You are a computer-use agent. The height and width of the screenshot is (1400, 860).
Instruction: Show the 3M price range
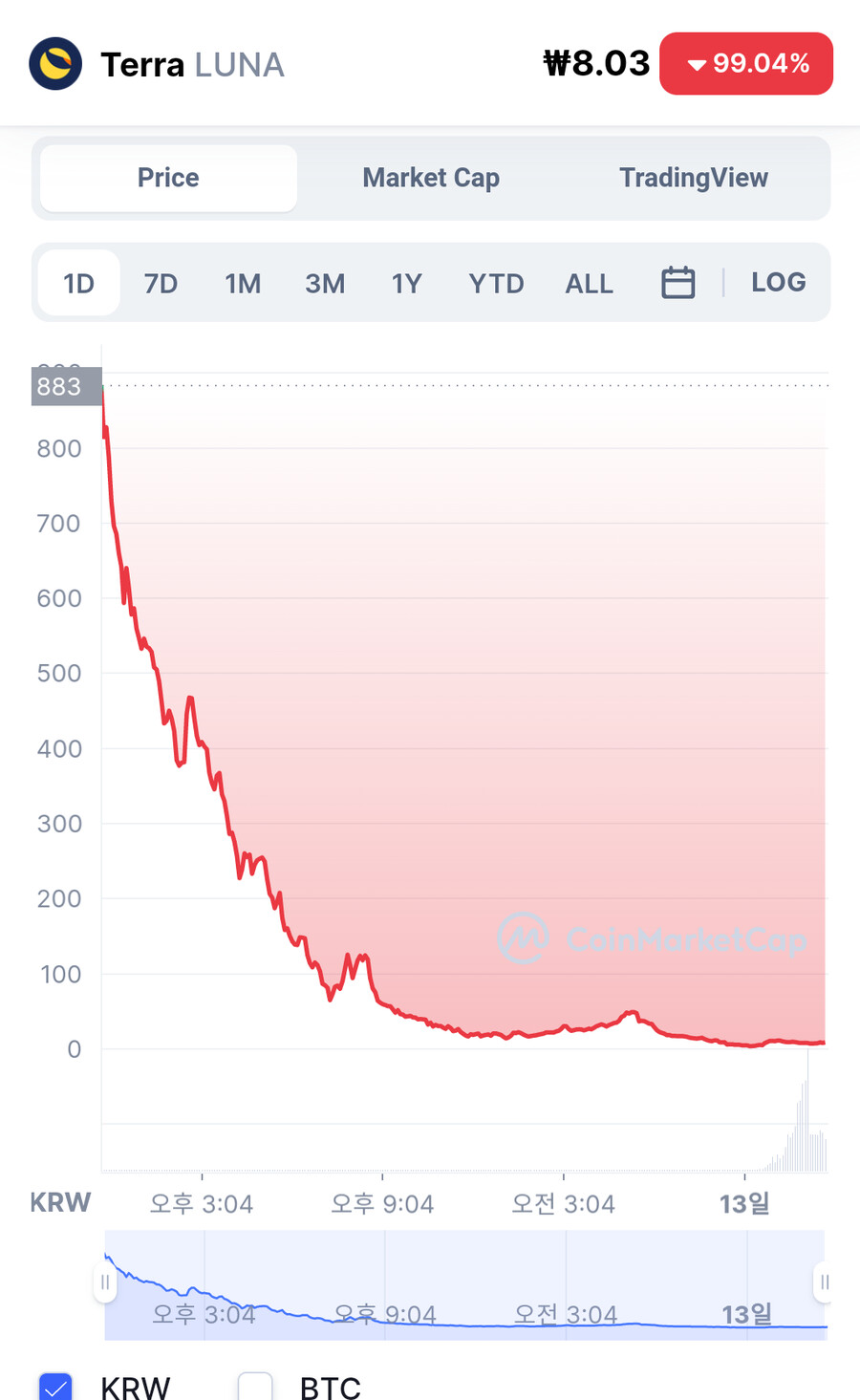[x=325, y=283]
